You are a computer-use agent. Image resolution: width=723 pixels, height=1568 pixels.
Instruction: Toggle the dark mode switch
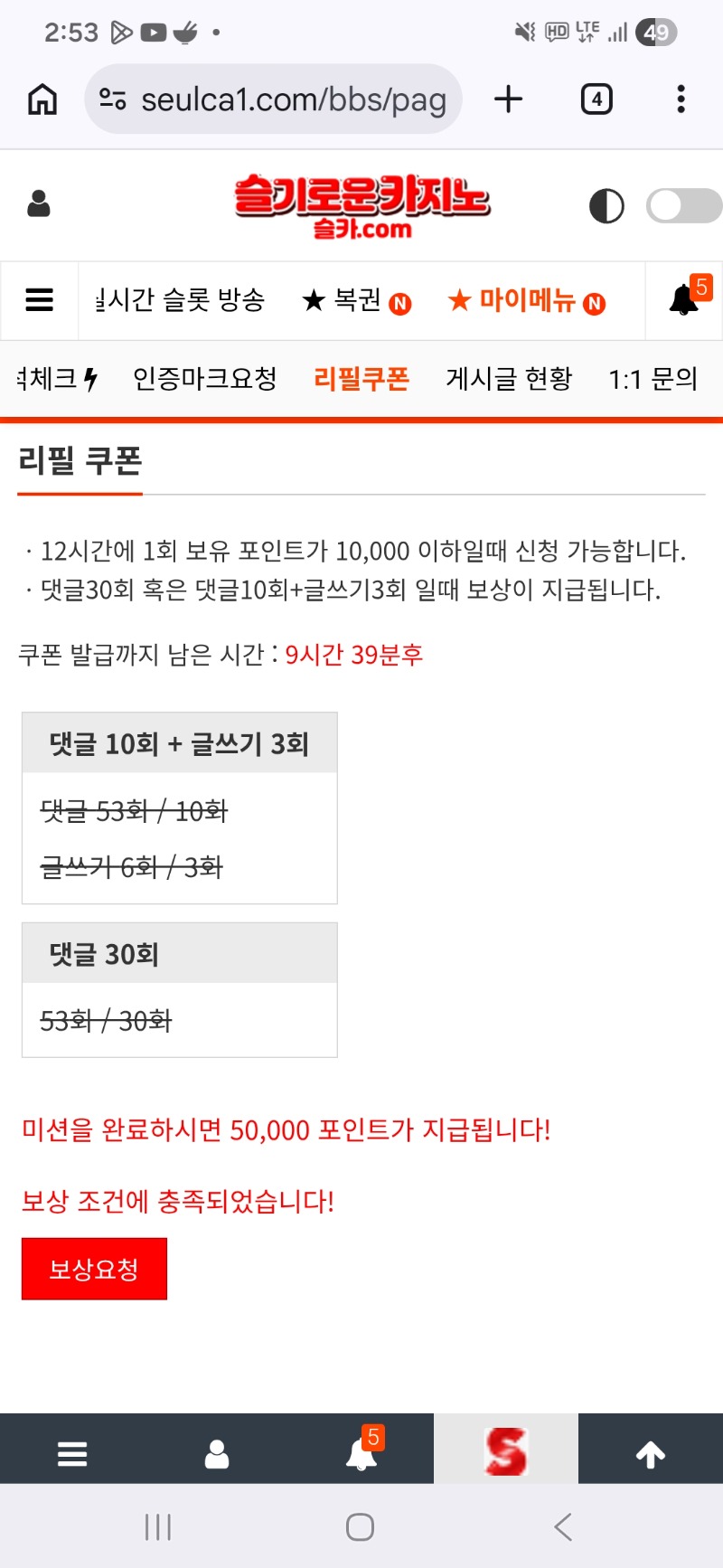click(683, 206)
